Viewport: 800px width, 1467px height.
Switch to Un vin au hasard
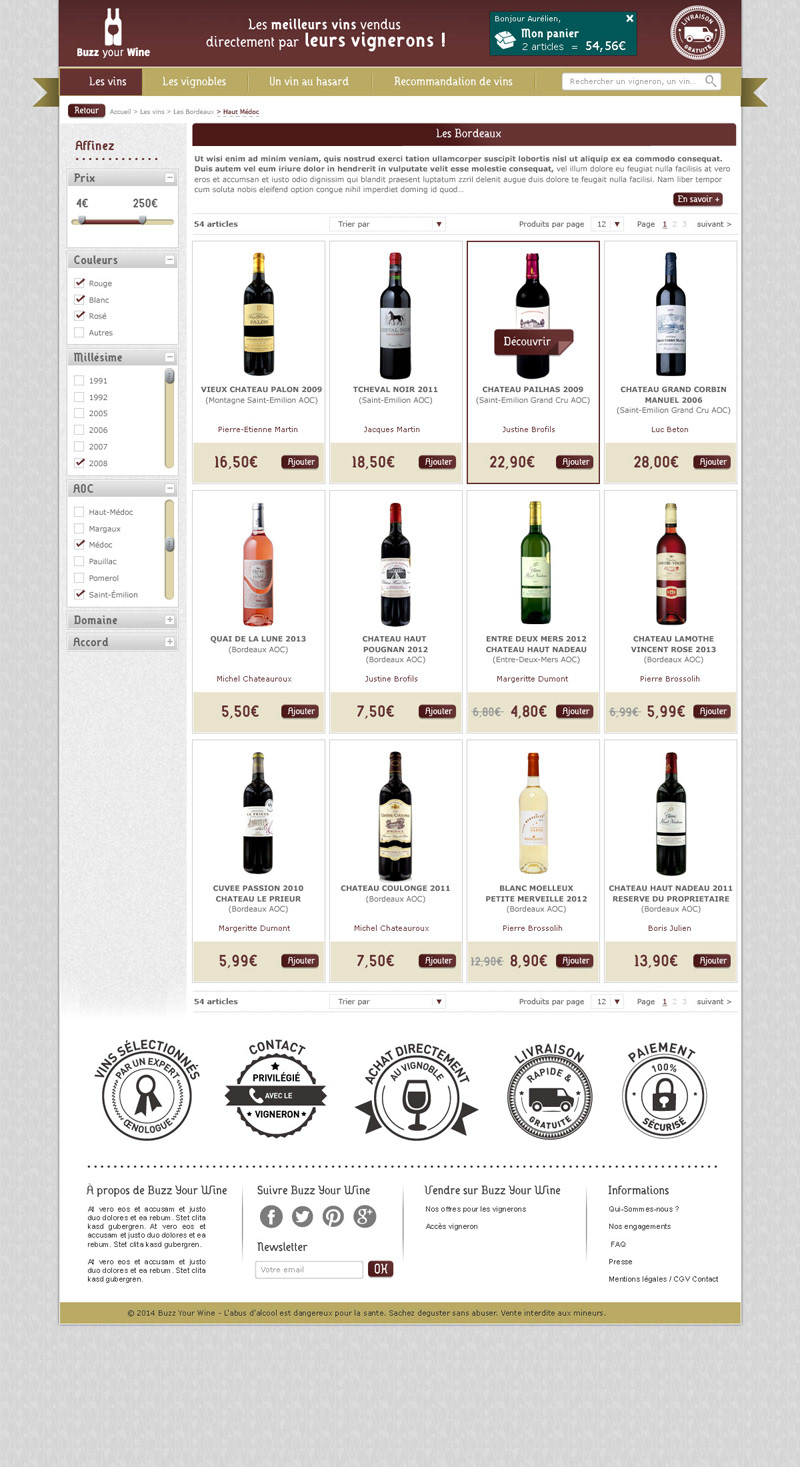click(x=308, y=82)
